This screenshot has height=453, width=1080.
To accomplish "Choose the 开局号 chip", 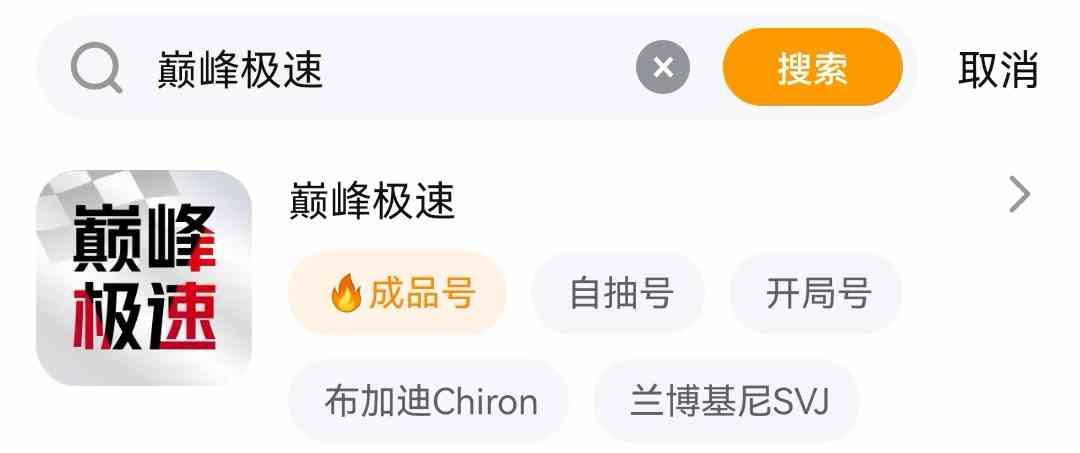I will click(x=816, y=294).
